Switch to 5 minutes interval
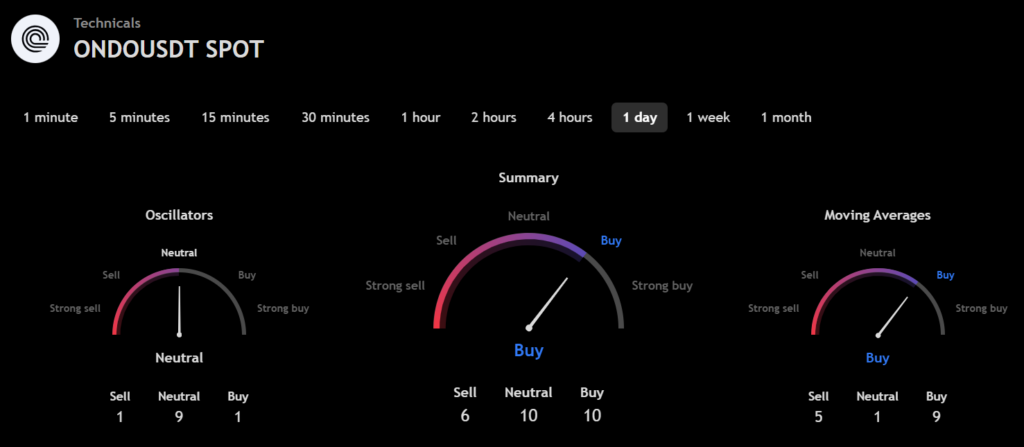The height and width of the screenshot is (447, 1024). (139, 117)
